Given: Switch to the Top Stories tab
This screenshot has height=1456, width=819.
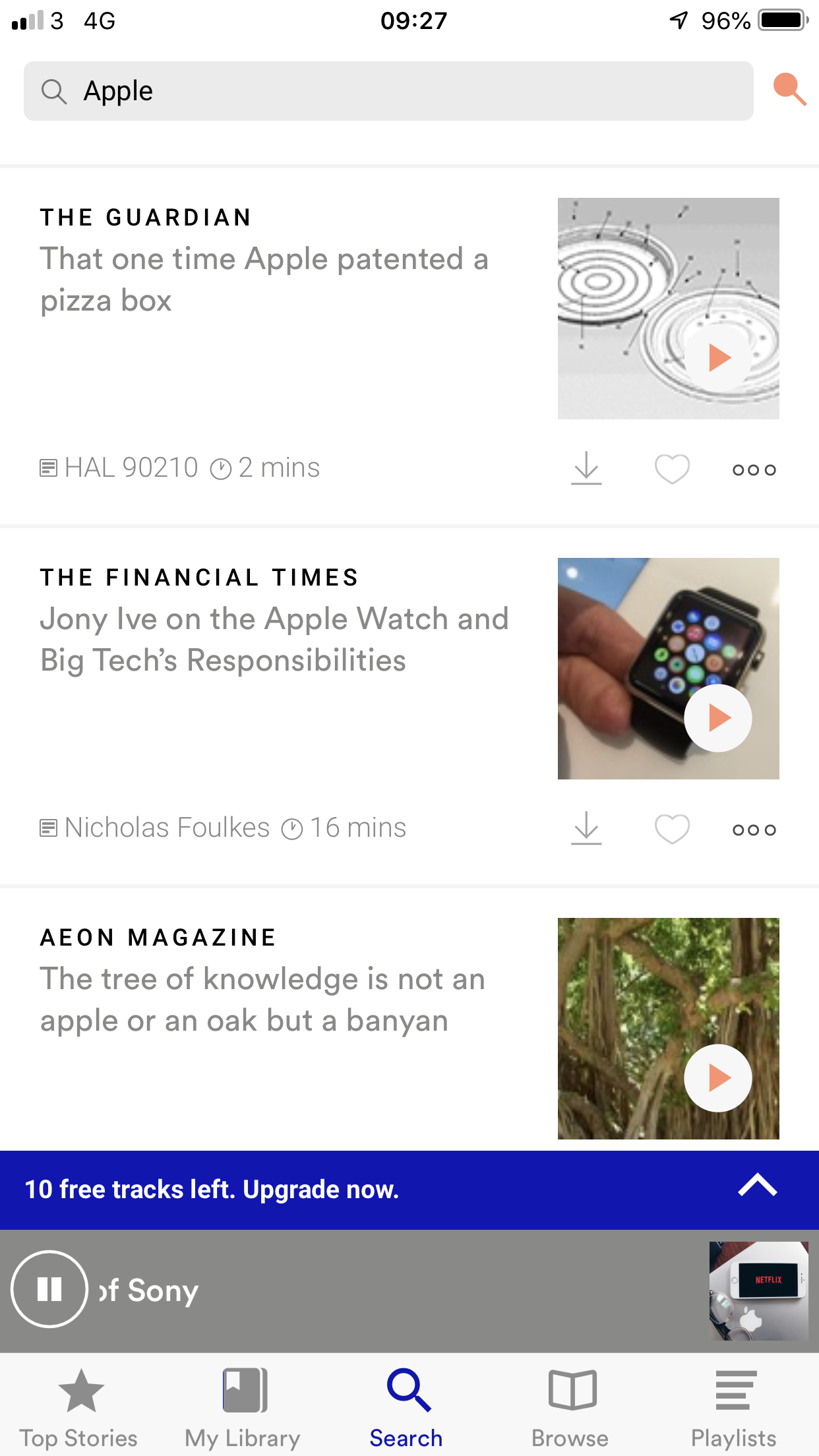Looking at the screenshot, I should pyautogui.click(x=79, y=1407).
